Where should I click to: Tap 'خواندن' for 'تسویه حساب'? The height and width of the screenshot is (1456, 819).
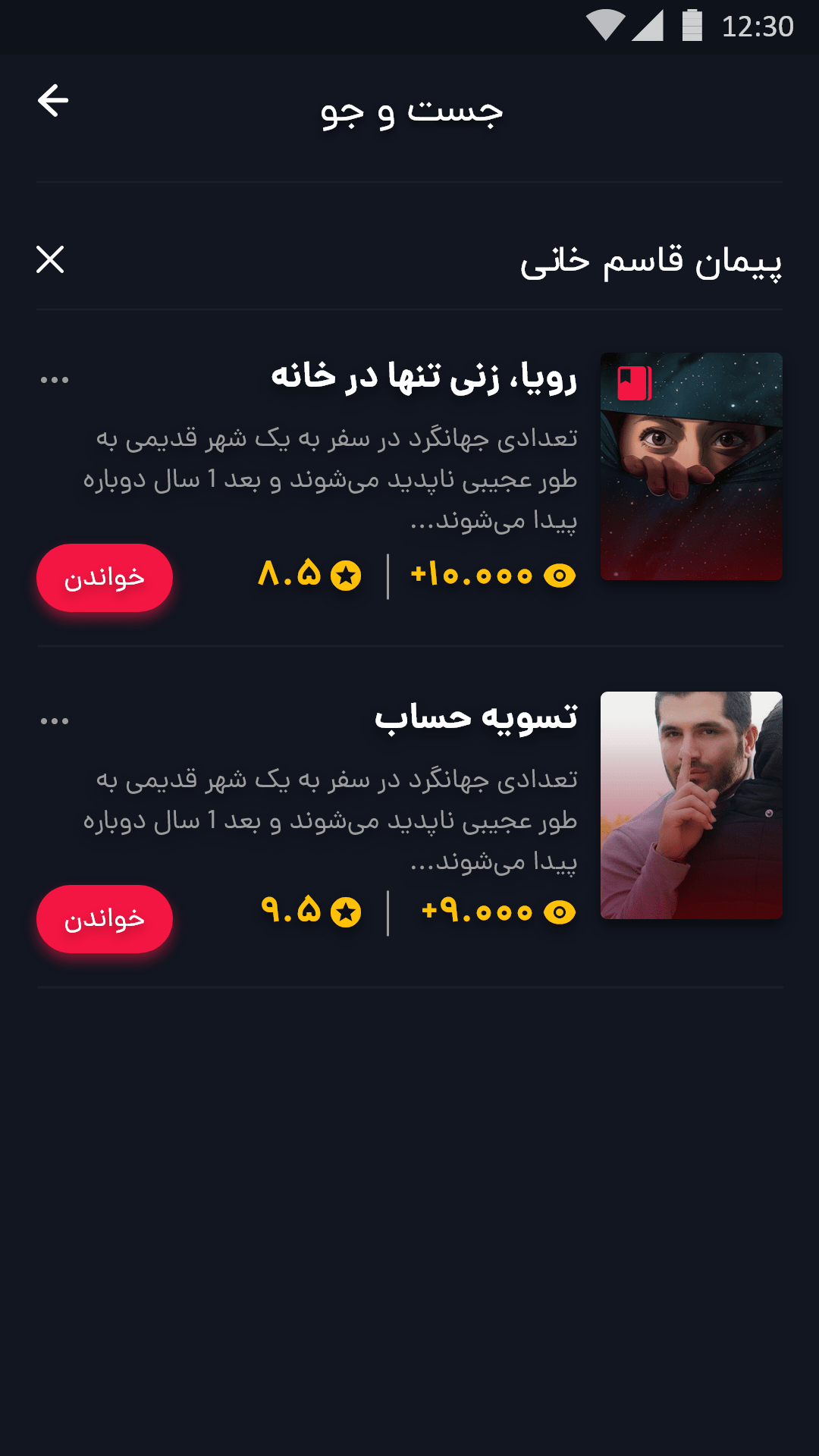pyautogui.click(x=105, y=919)
